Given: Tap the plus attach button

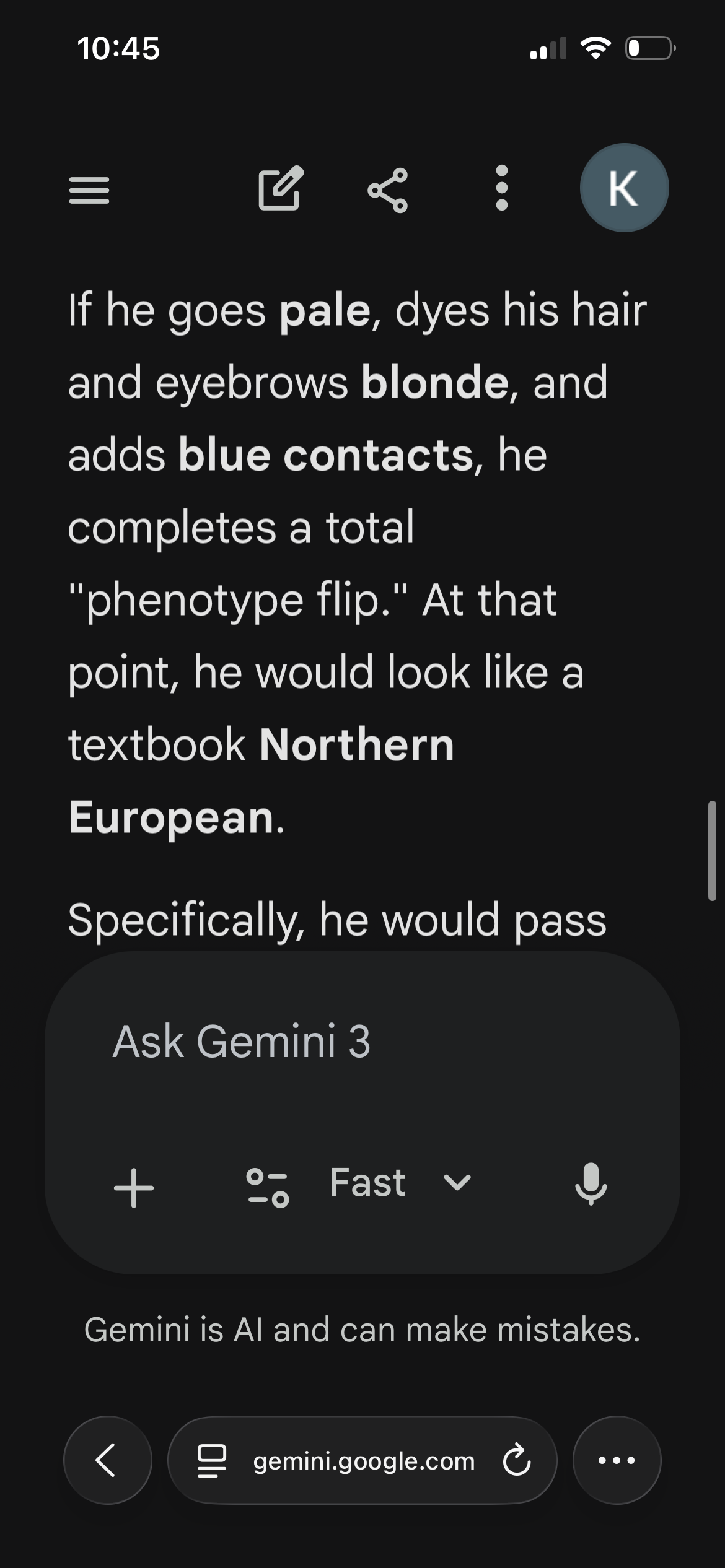Looking at the screenshot, I should coord(134,1188).
